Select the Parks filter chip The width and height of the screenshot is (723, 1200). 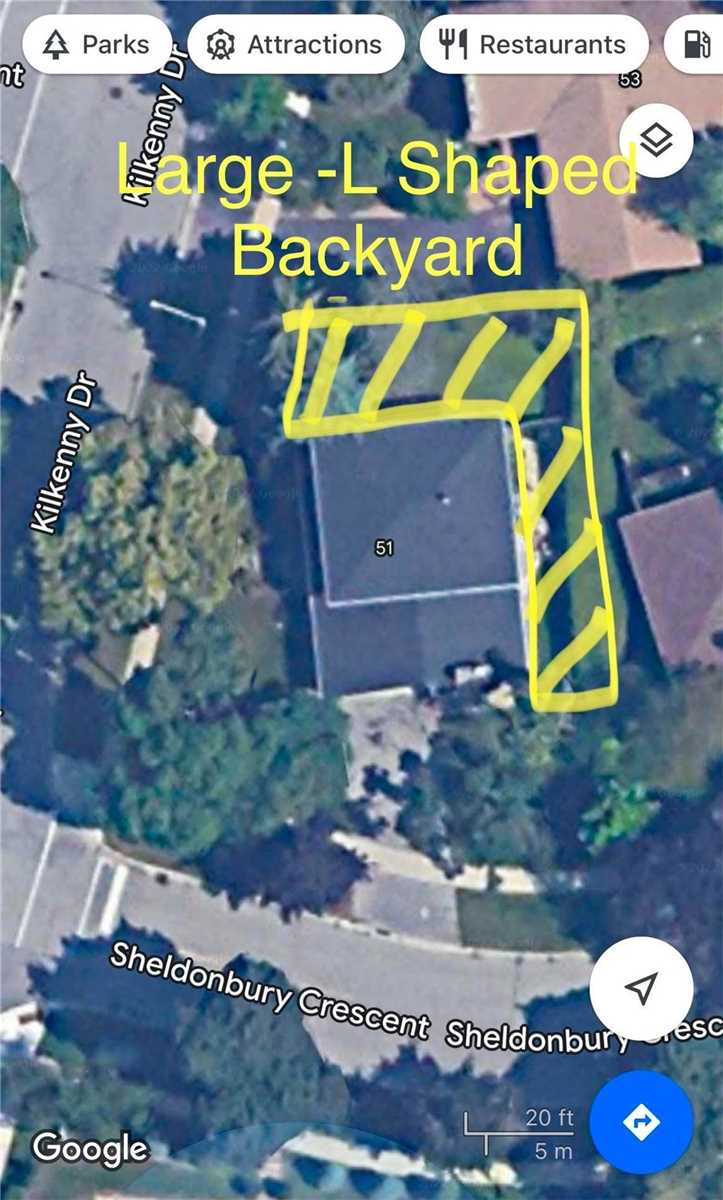pyautogui.click(x=98, y=45)
